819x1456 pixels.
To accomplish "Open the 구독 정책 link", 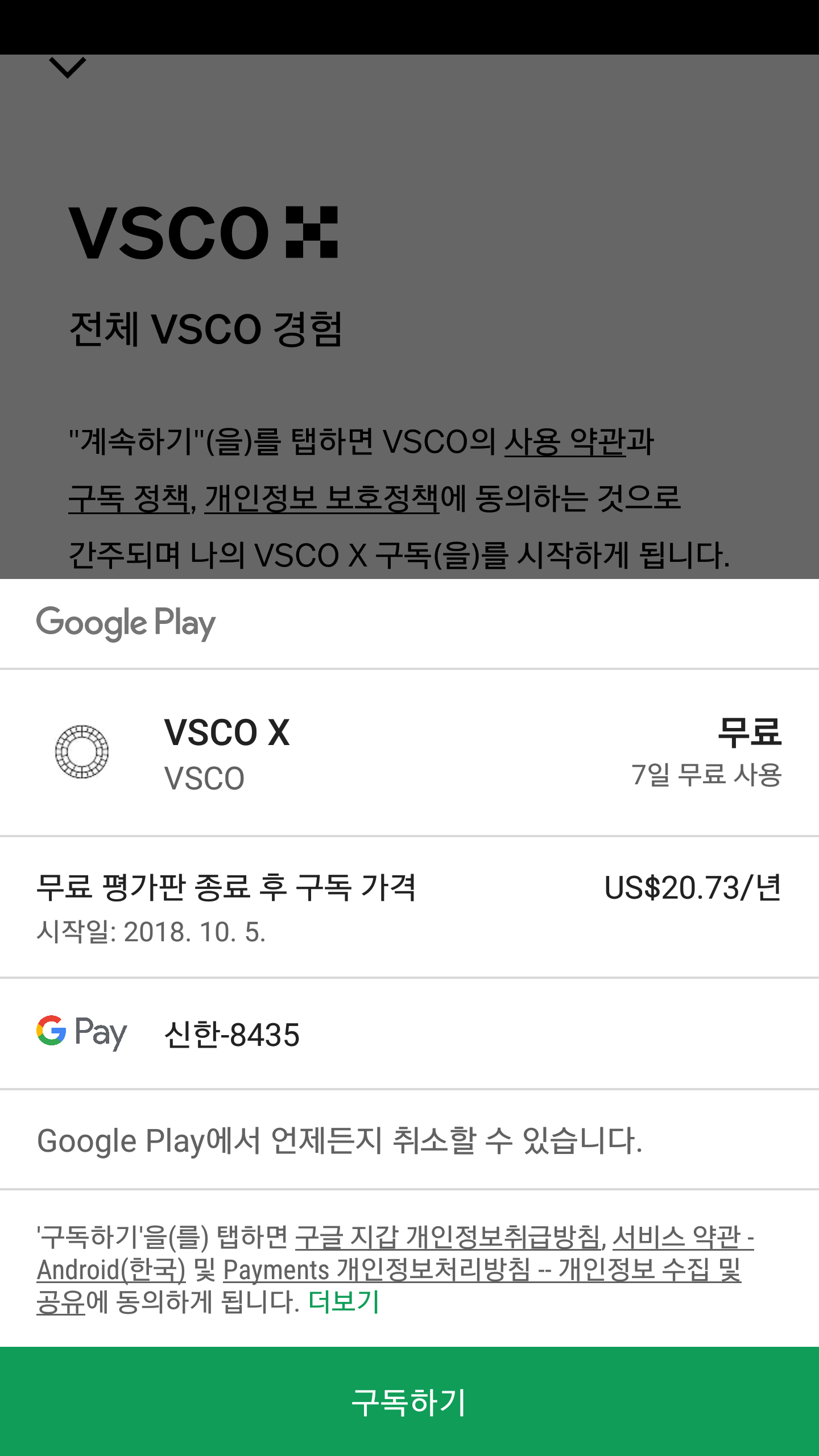I will [x=129, y=498].
